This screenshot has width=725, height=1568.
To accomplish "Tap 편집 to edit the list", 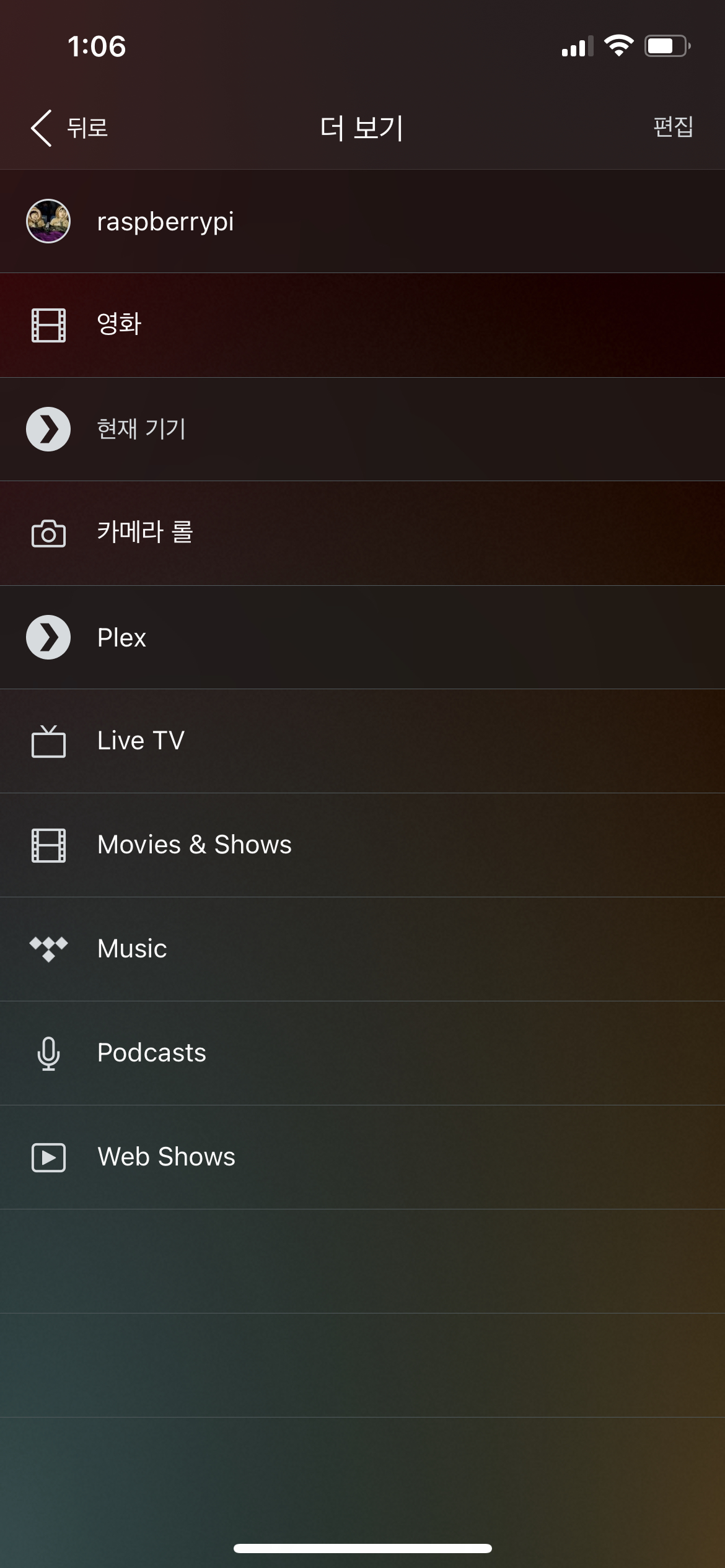I will click(673, 127).
